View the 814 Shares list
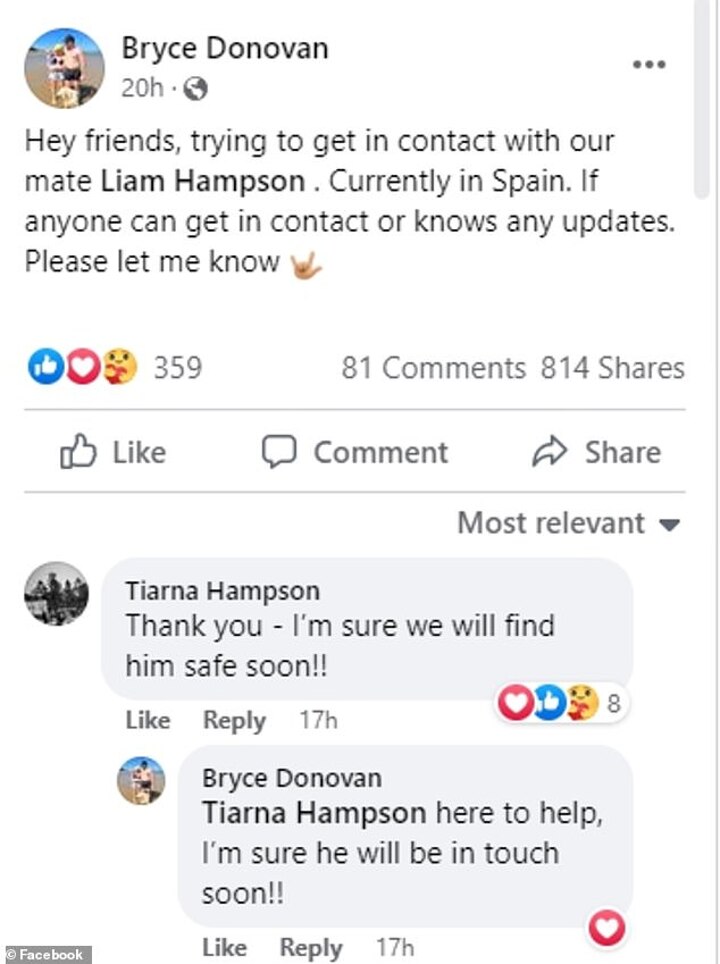Screen dimensions: 720x964 [612, 368]
